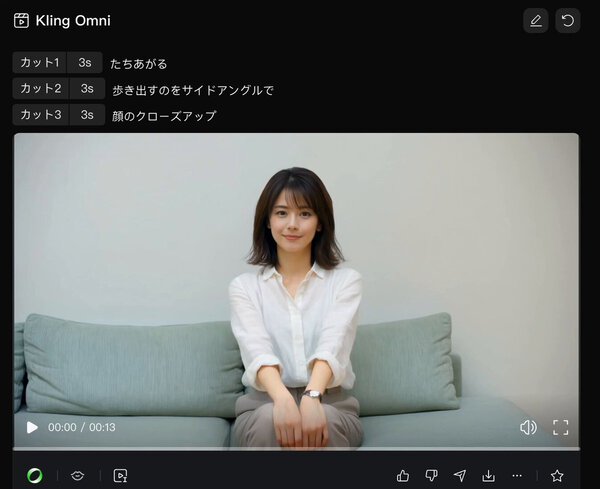Seek using the video progress bar
600x489 pixels.
point(296,448)
